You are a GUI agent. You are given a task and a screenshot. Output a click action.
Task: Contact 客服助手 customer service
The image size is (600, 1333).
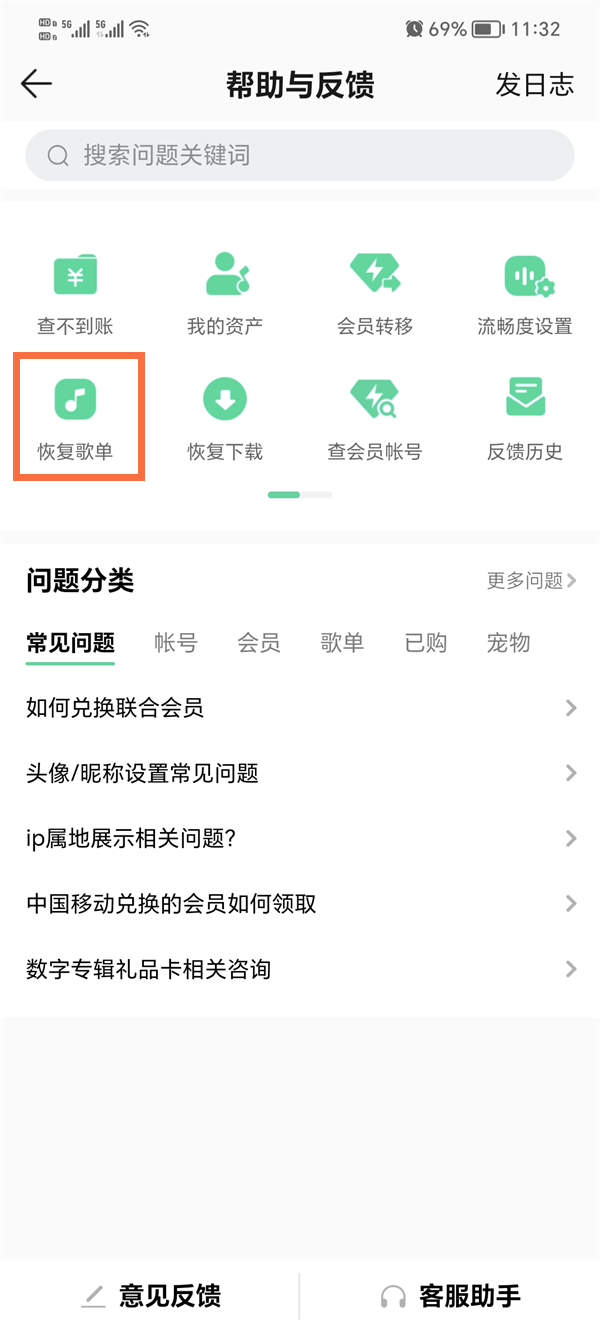point(451,1296)
